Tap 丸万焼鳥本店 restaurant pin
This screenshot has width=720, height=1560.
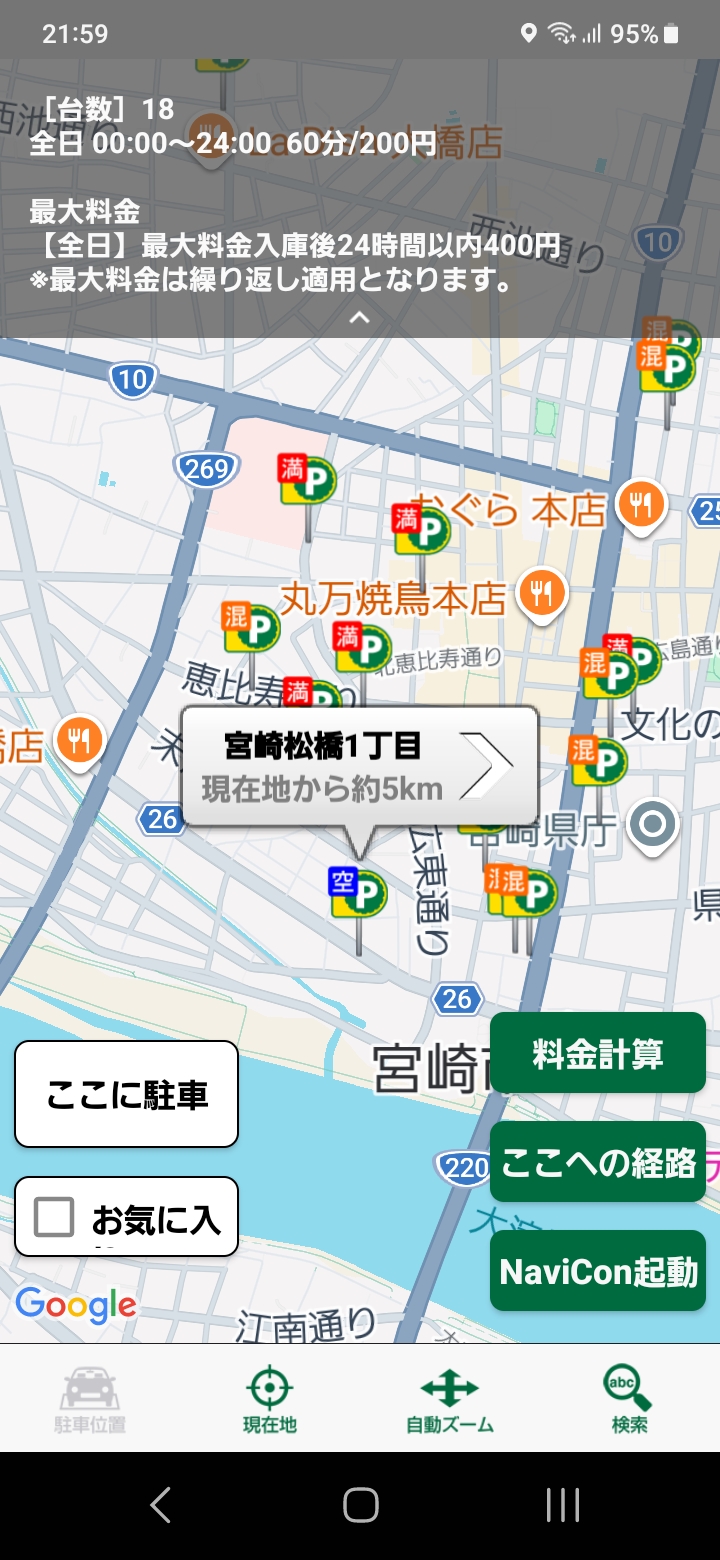(x=542, y=594)
